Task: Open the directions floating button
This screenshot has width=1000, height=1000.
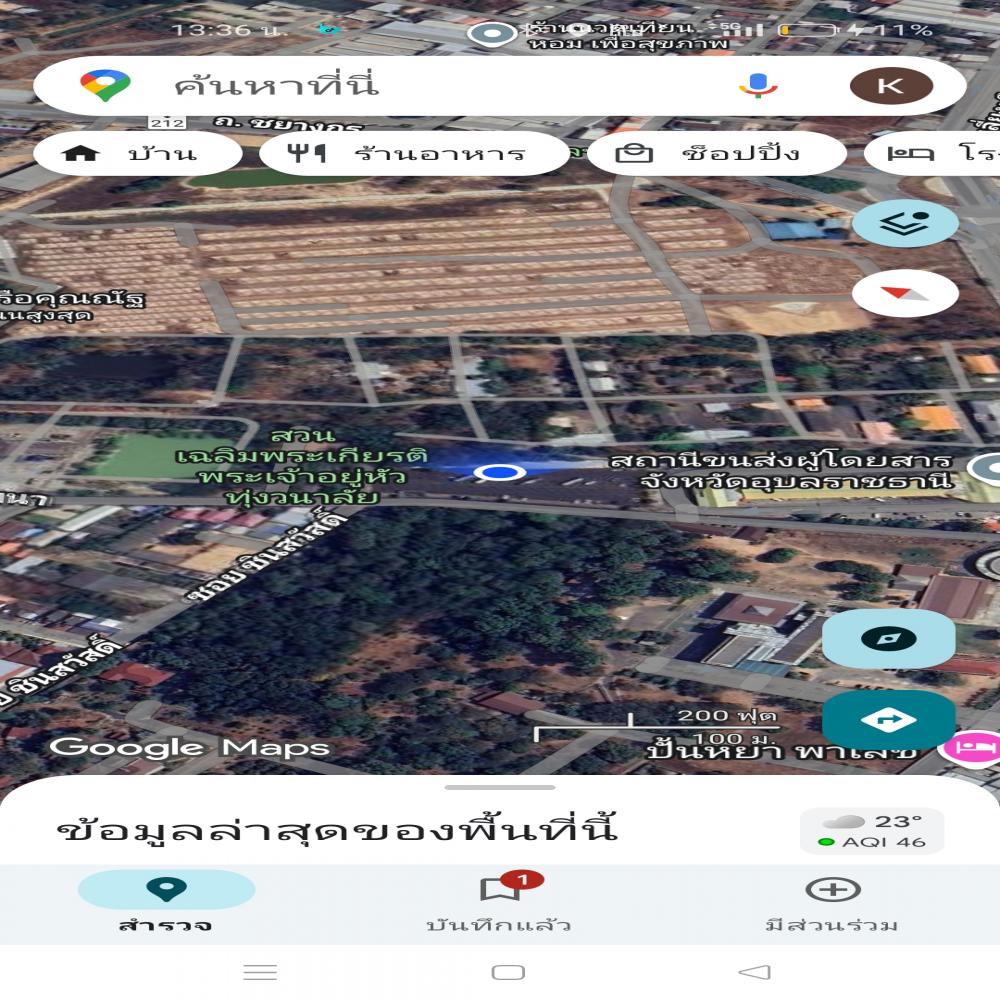Action: tap(888, 720)
